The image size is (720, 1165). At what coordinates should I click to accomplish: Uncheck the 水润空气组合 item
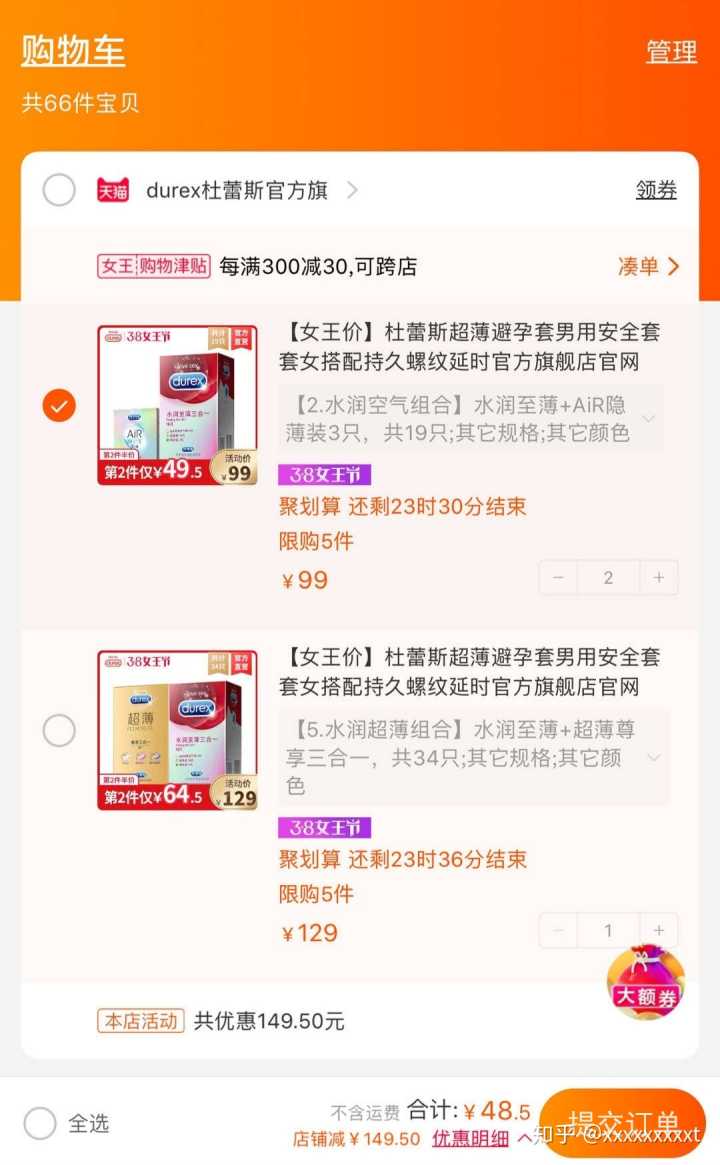click(x=59, y=405)
